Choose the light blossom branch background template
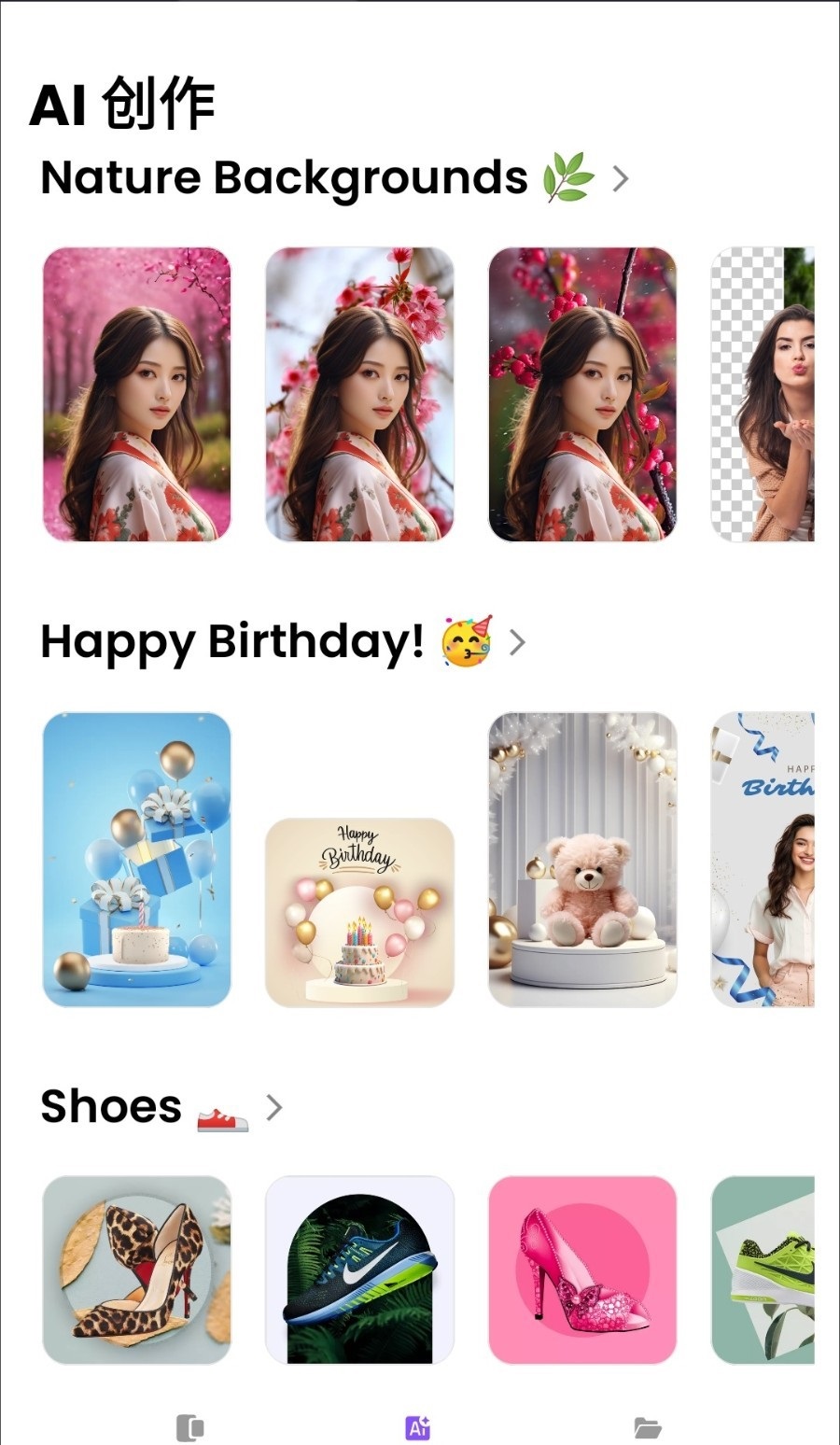 pyautogui.click(x=359, y=394)
